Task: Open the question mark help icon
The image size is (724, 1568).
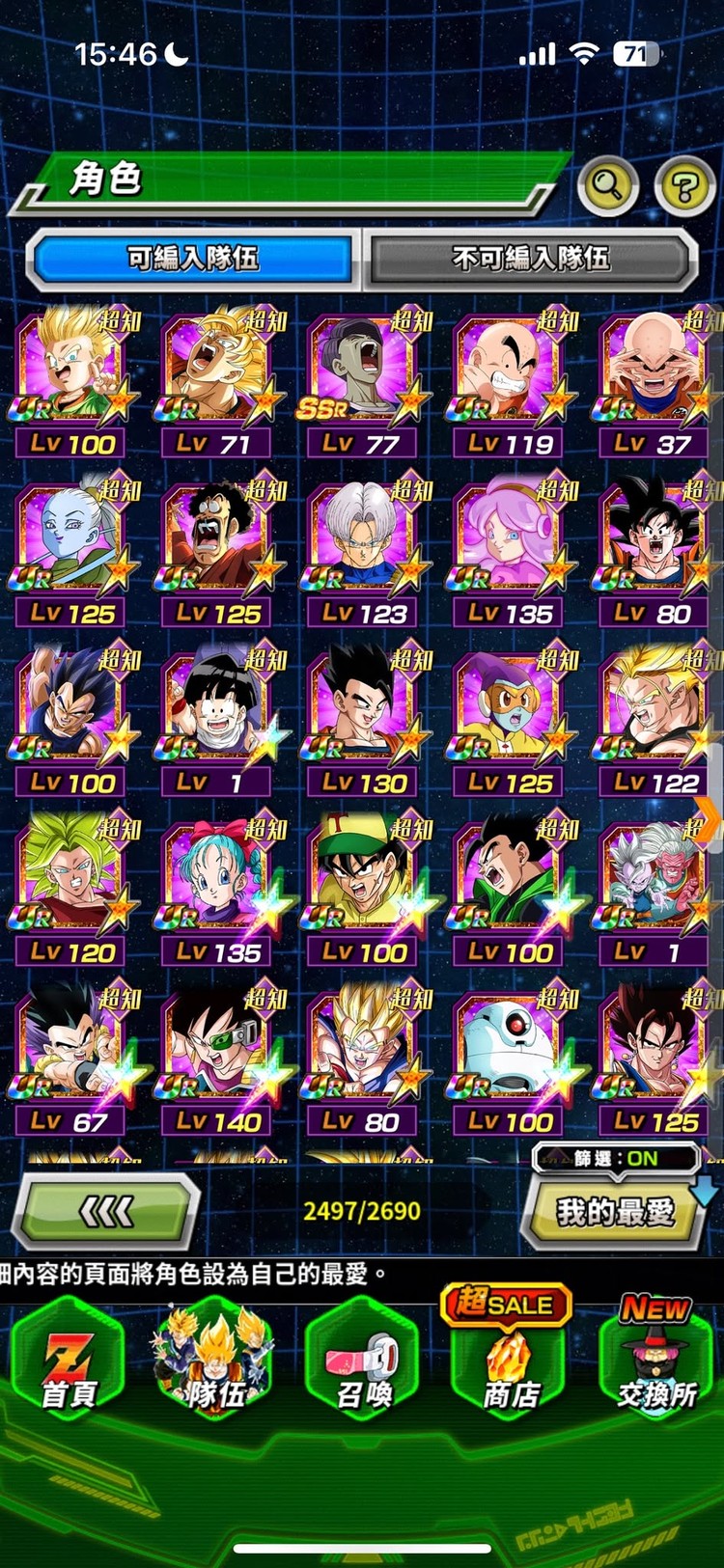Action: [x=684, y=185]
